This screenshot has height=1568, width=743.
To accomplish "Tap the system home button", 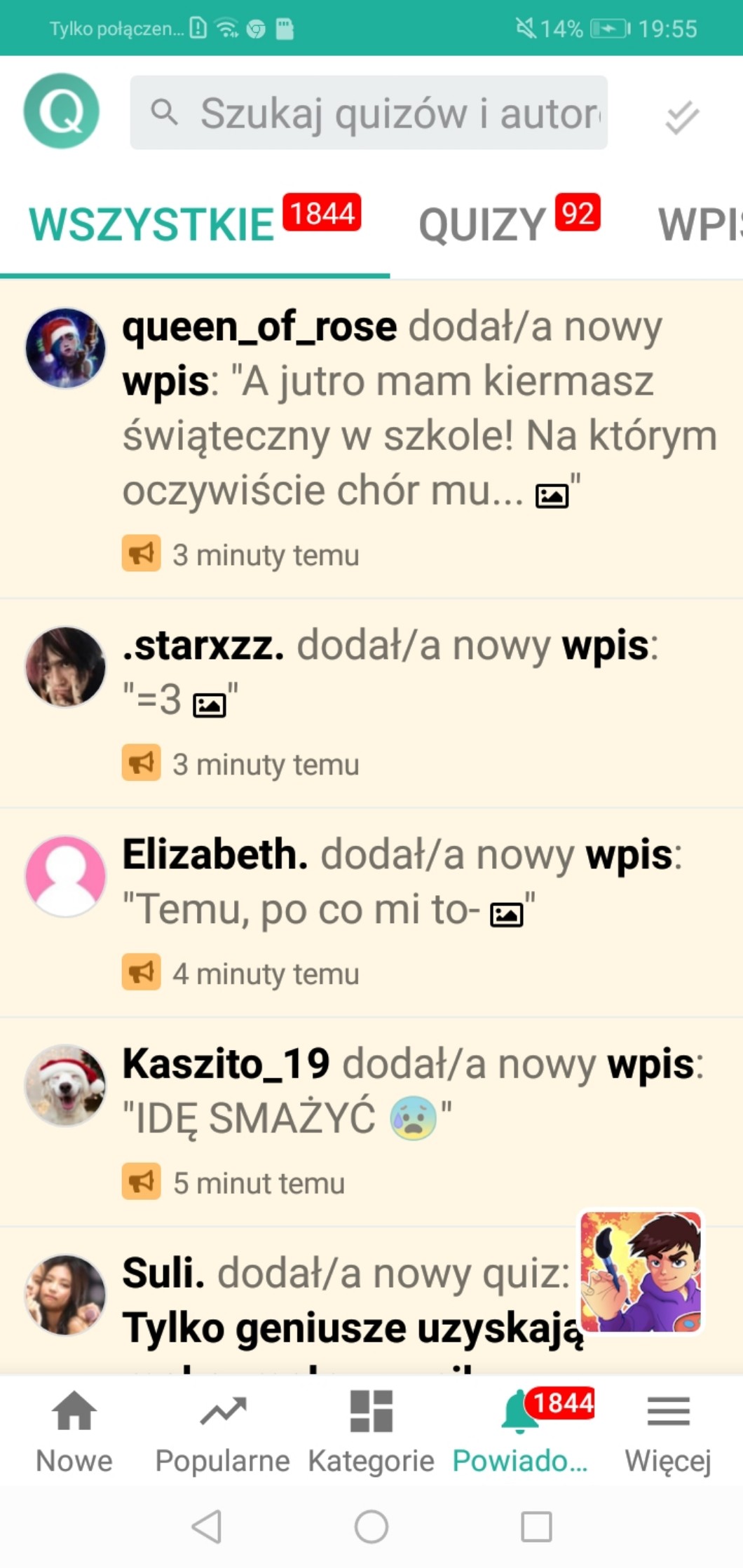I will (371, 1526).
